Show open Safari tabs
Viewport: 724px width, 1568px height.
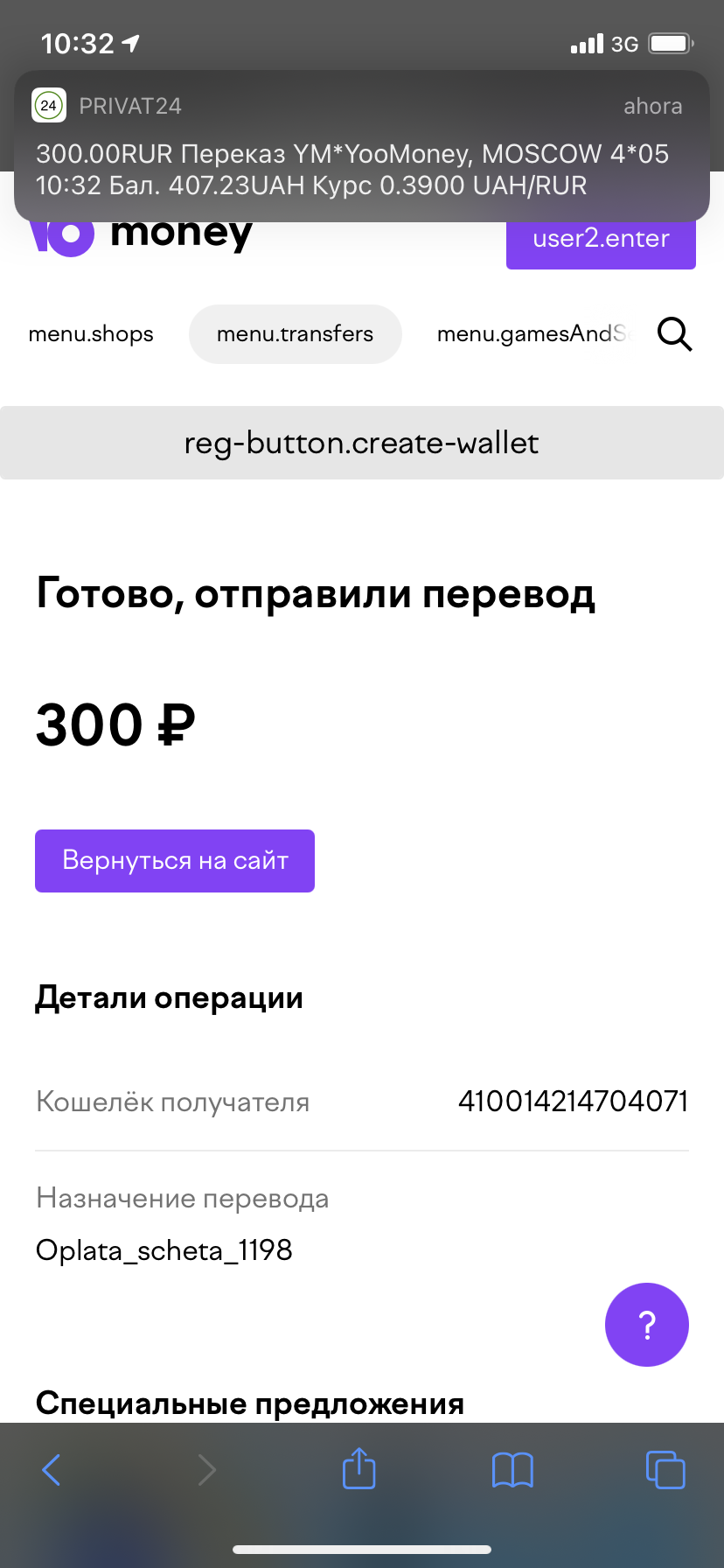pyautogui.click(x=665, y=1470)
